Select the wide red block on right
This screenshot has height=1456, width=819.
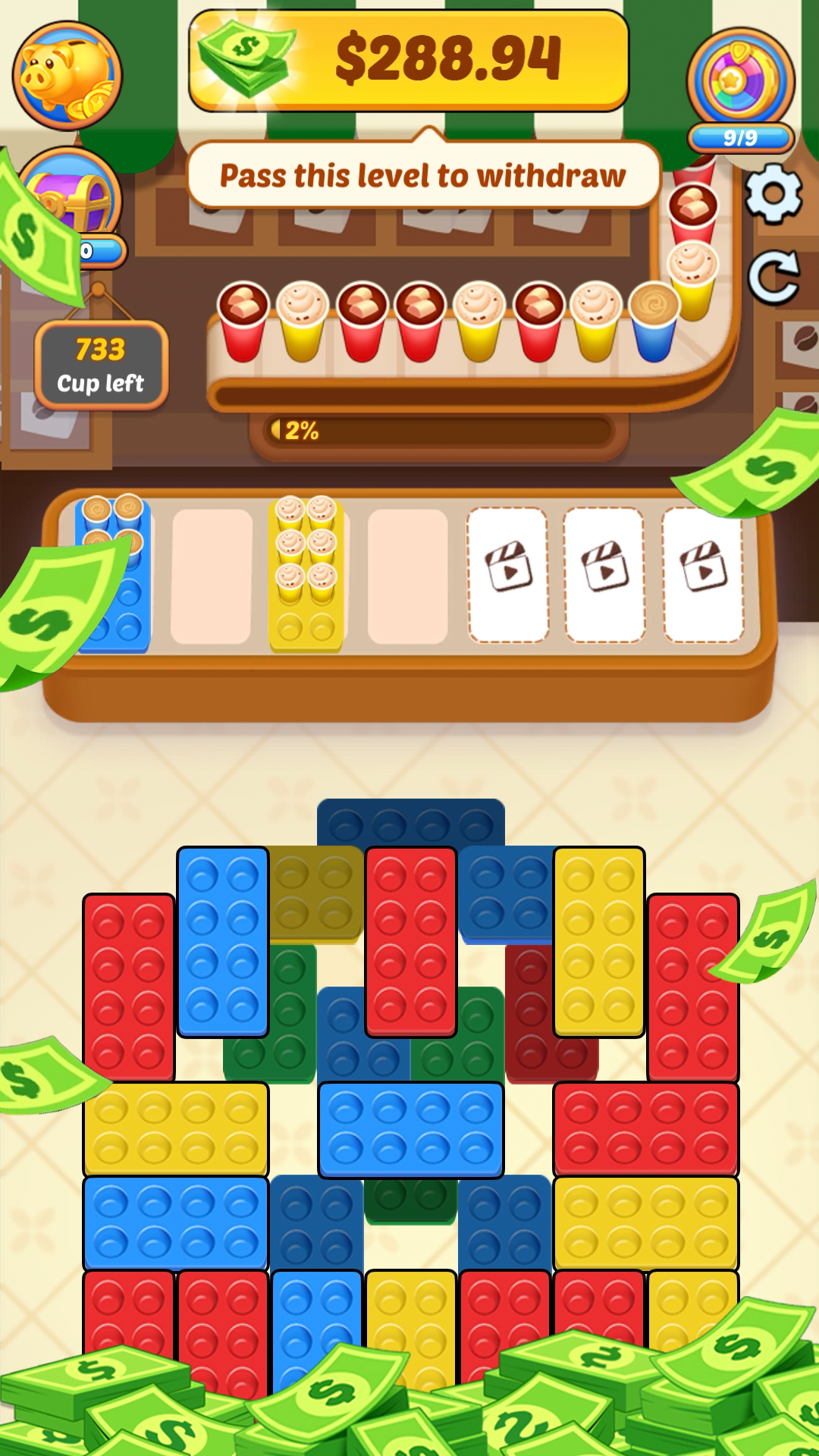pyautogui.click(x=646, y=1130)
